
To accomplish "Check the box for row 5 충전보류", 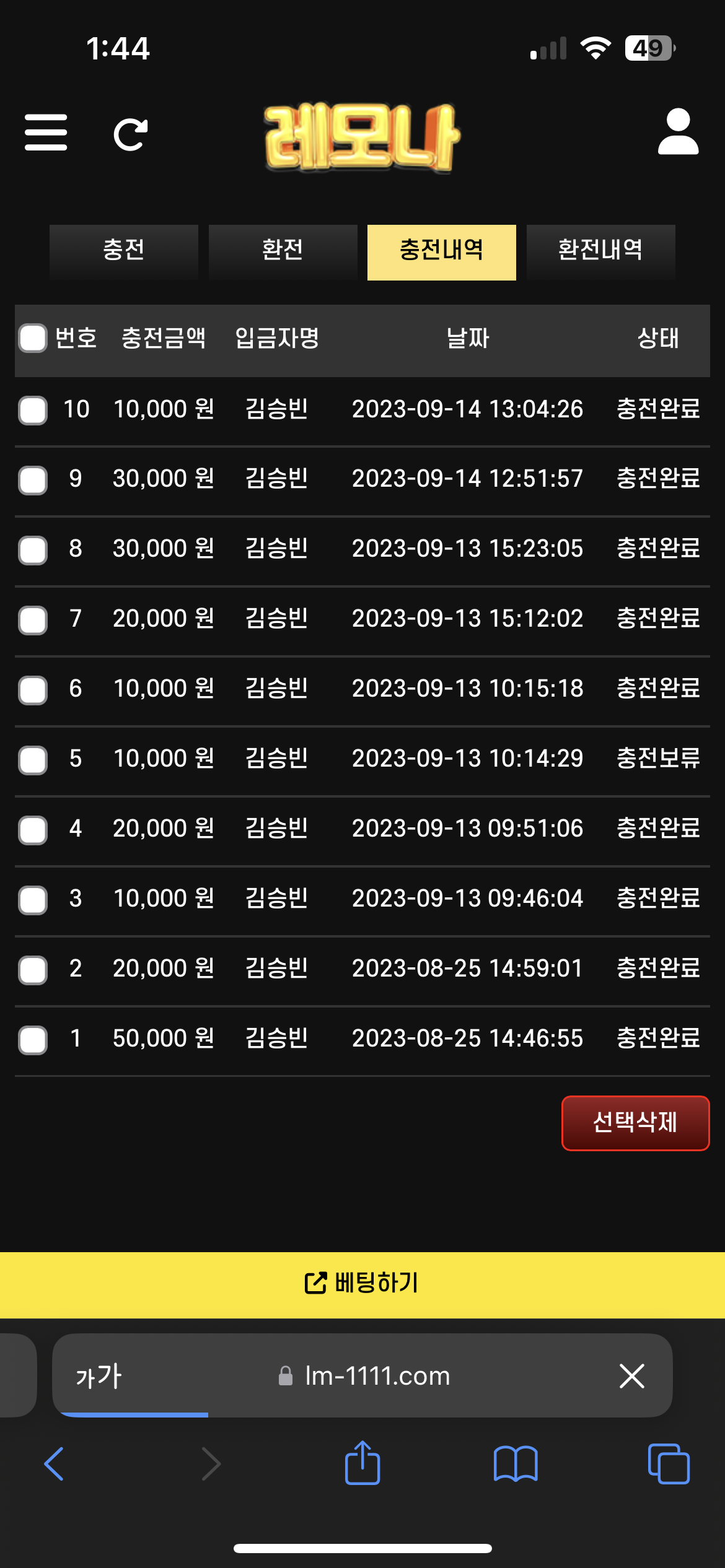I will click(33, 760).
